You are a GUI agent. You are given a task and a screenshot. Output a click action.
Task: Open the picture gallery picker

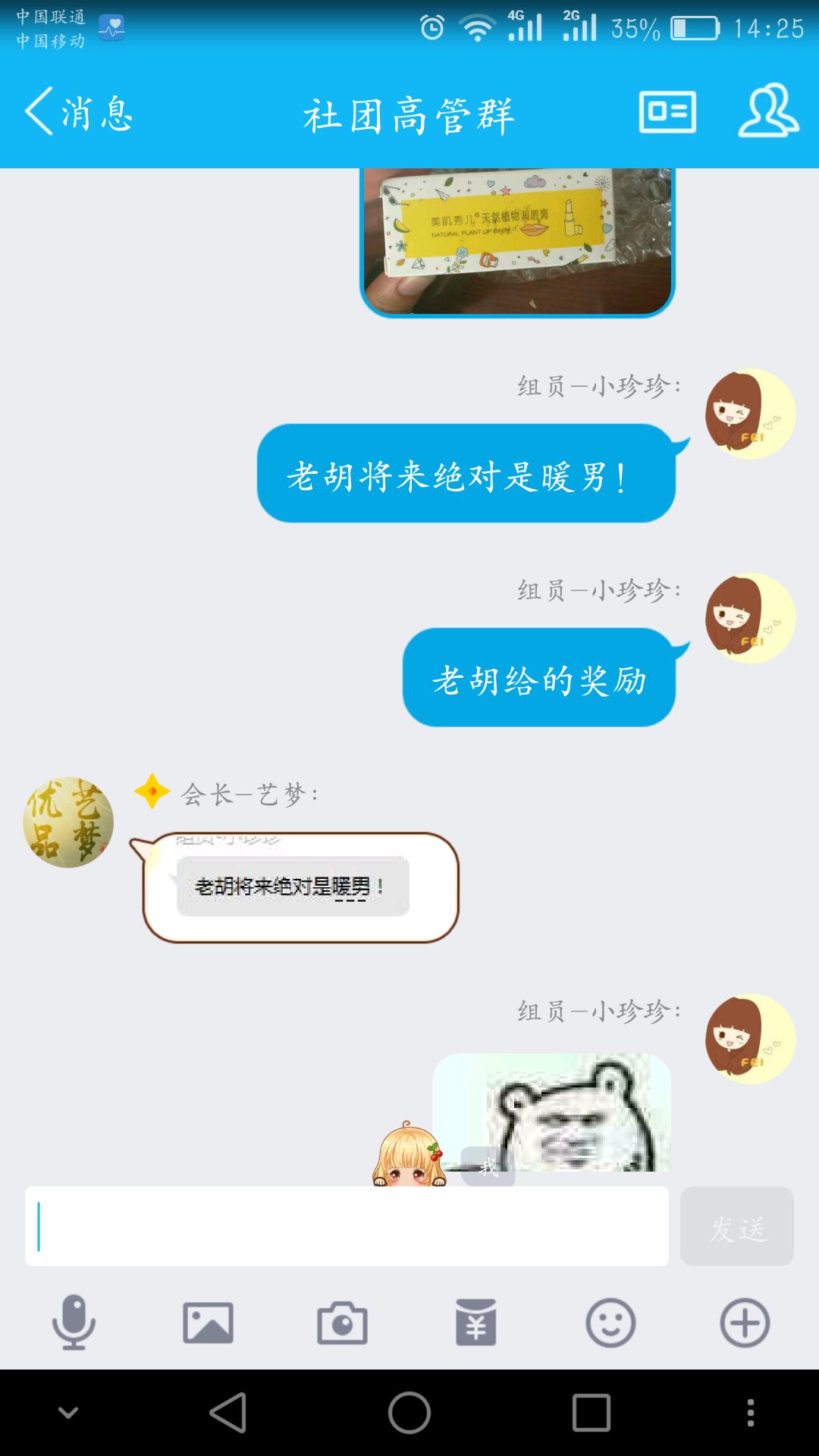coord(208,1323)
